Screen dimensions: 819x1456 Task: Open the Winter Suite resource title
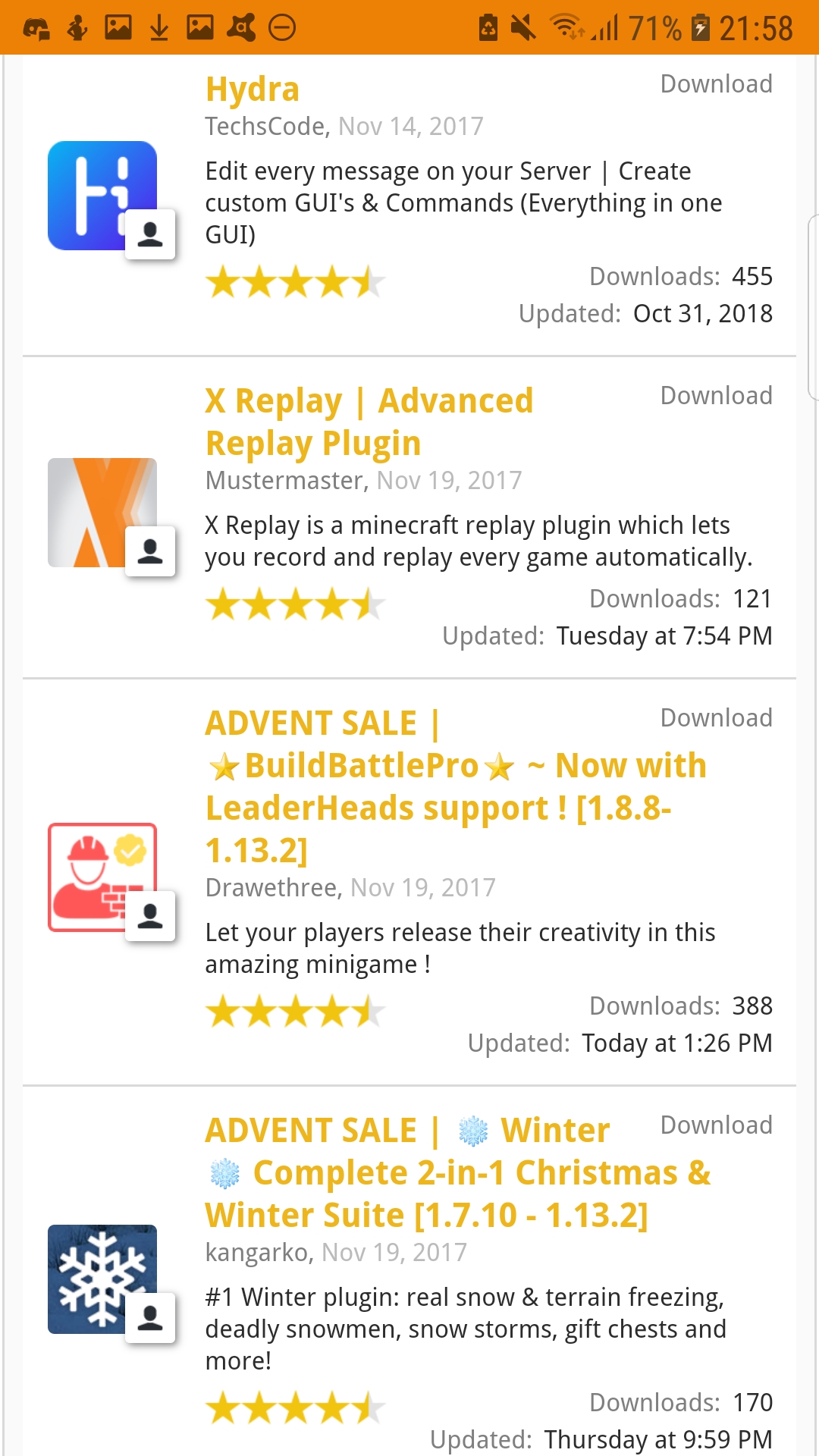[458, 1172]
